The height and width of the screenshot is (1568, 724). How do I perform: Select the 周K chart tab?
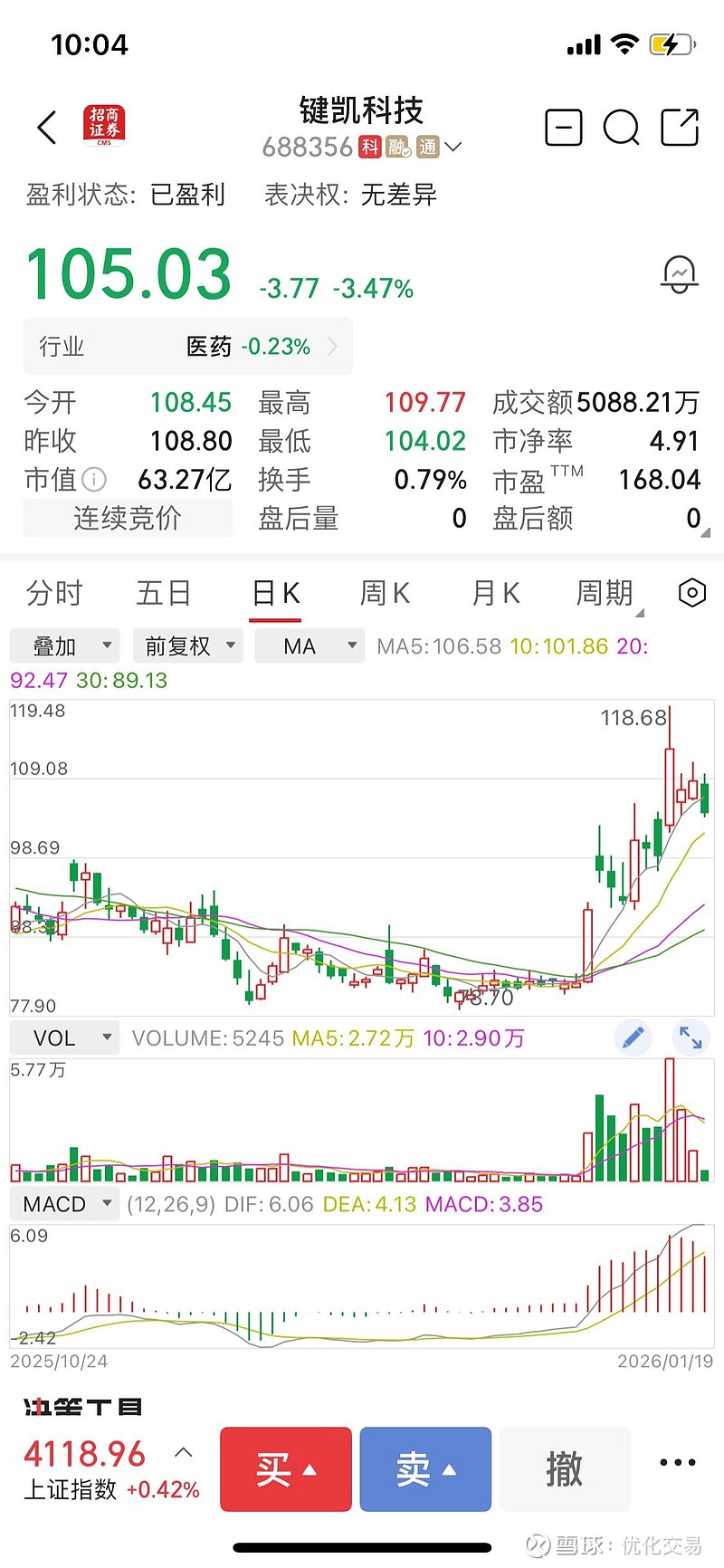pos(385,594)
